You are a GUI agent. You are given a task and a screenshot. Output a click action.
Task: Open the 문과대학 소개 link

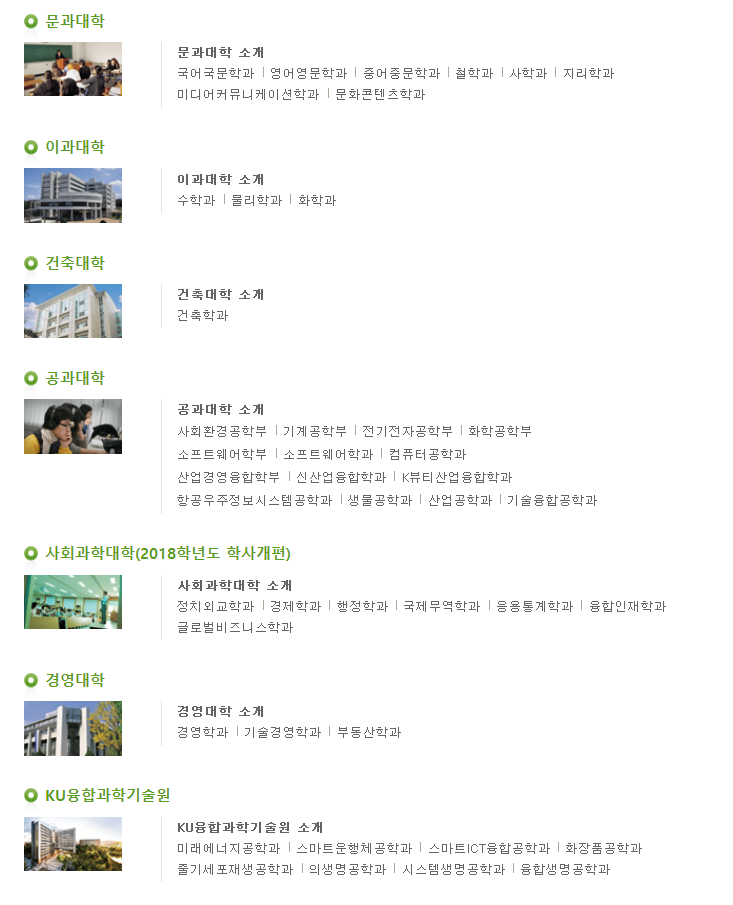tap(220, 52)
